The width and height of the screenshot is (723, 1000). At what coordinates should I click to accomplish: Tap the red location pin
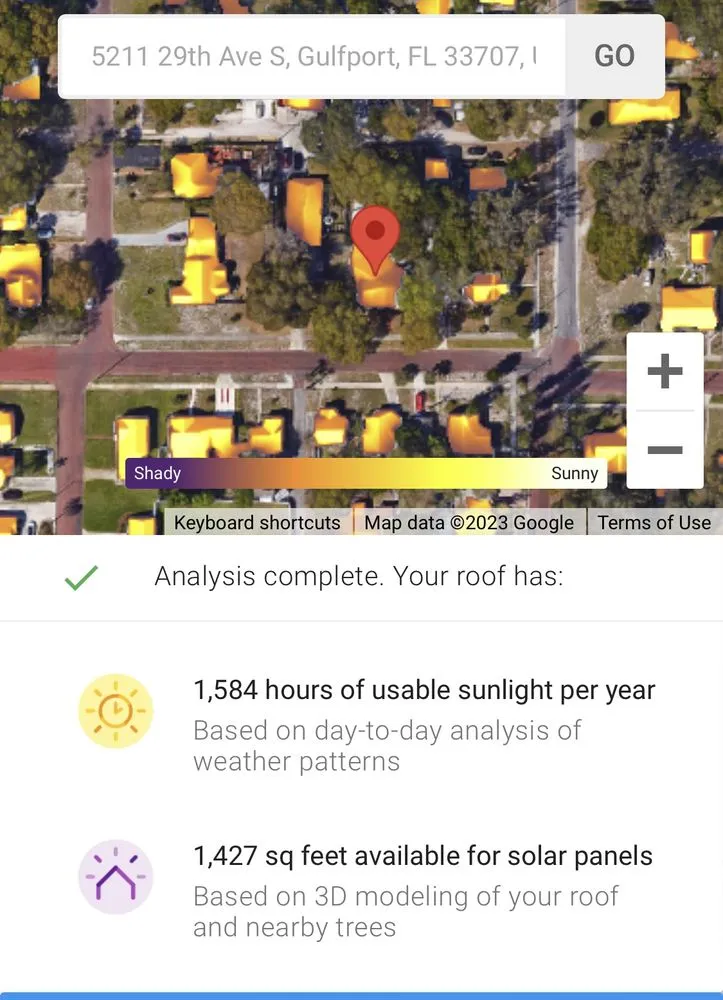pos(375,236)
